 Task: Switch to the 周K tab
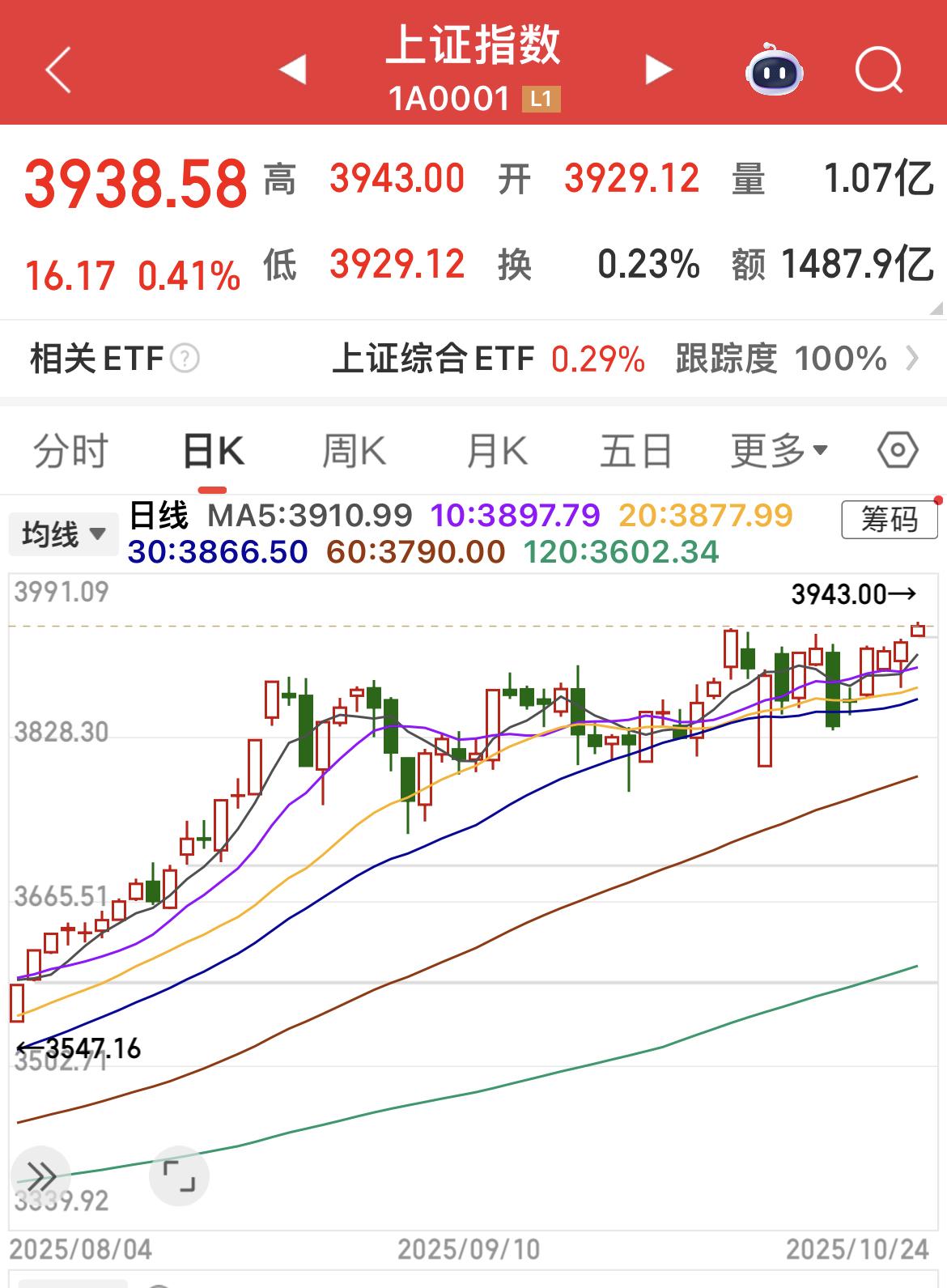click(354, 451)
